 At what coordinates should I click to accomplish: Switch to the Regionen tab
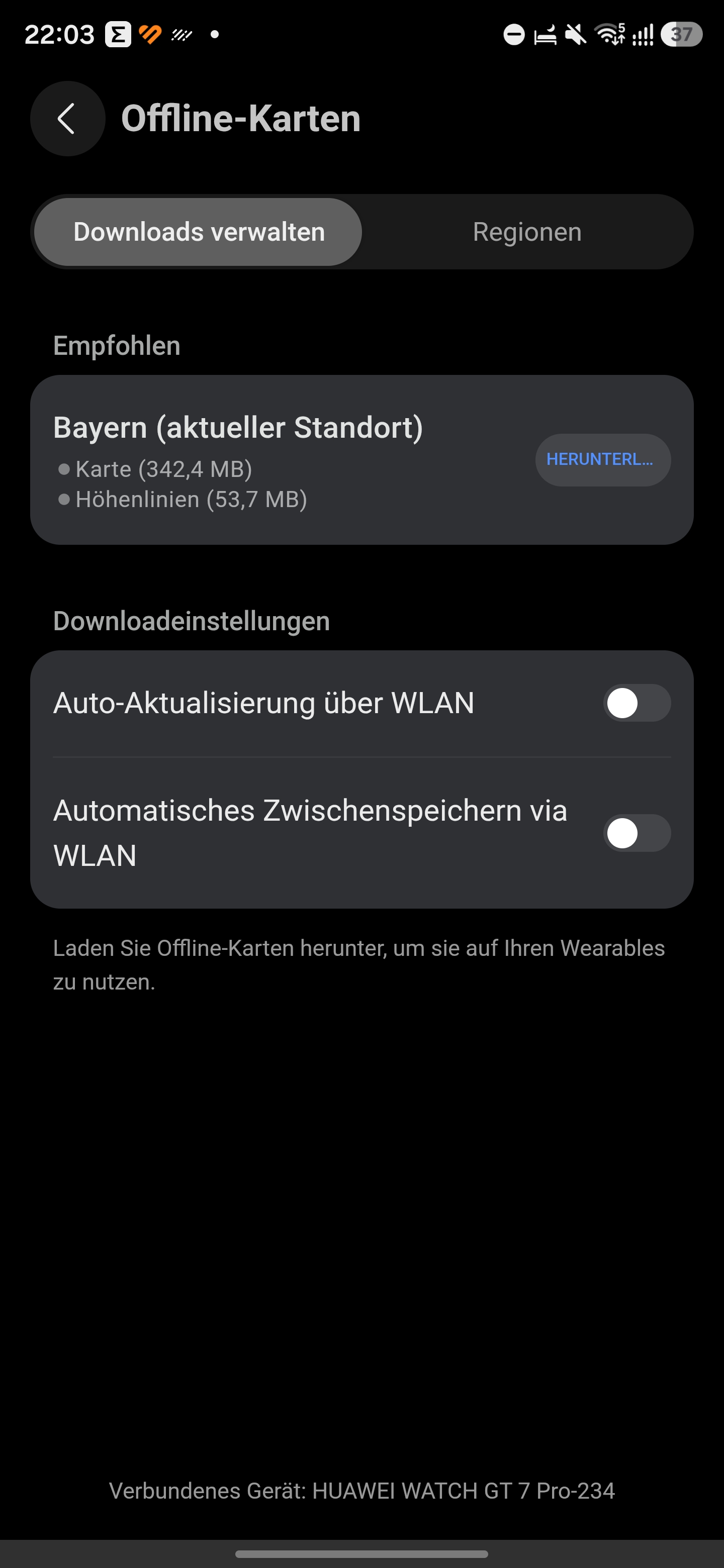[x=527, y=232]
